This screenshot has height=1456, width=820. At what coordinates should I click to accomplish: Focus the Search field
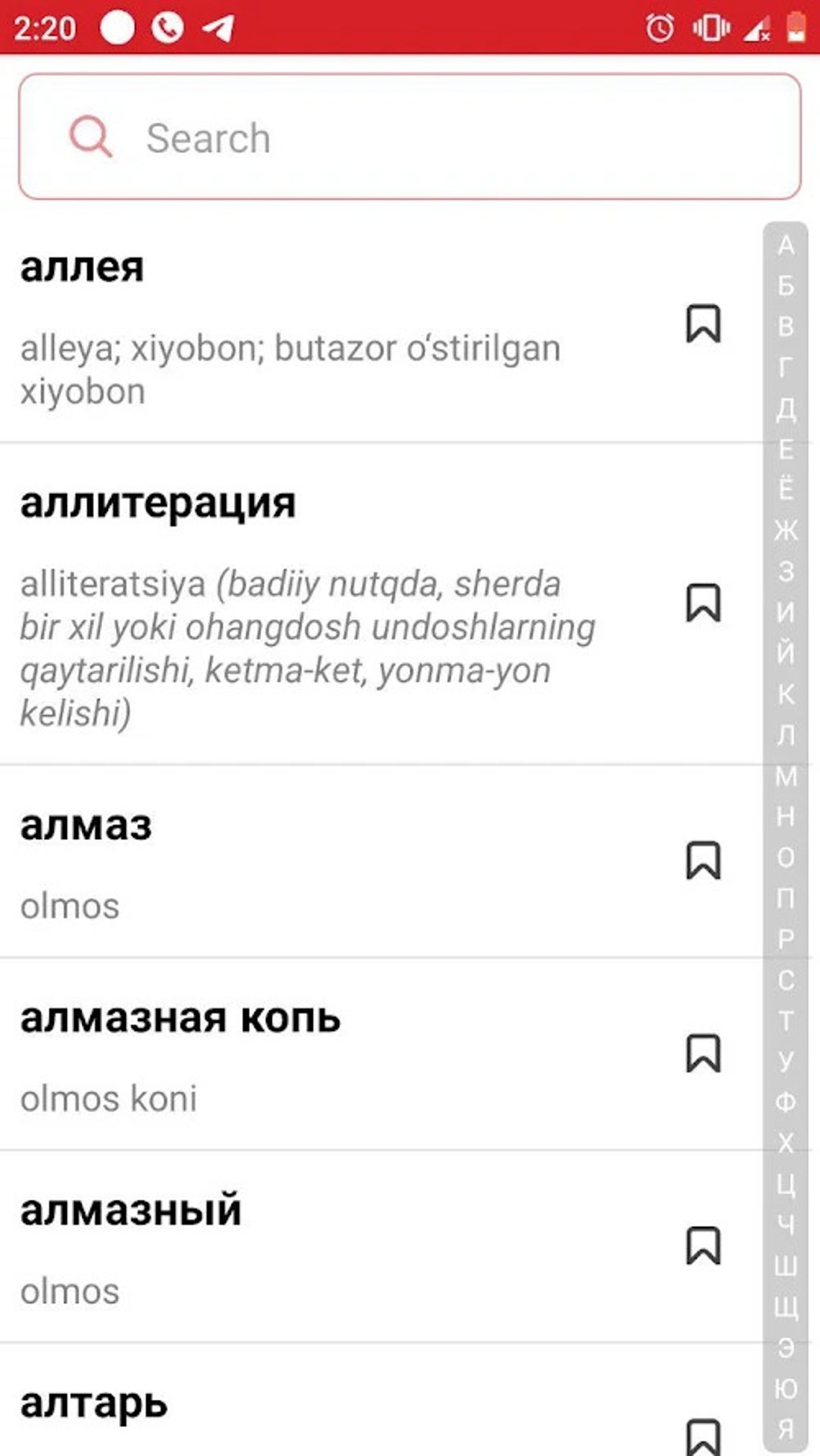coord(410,137)
